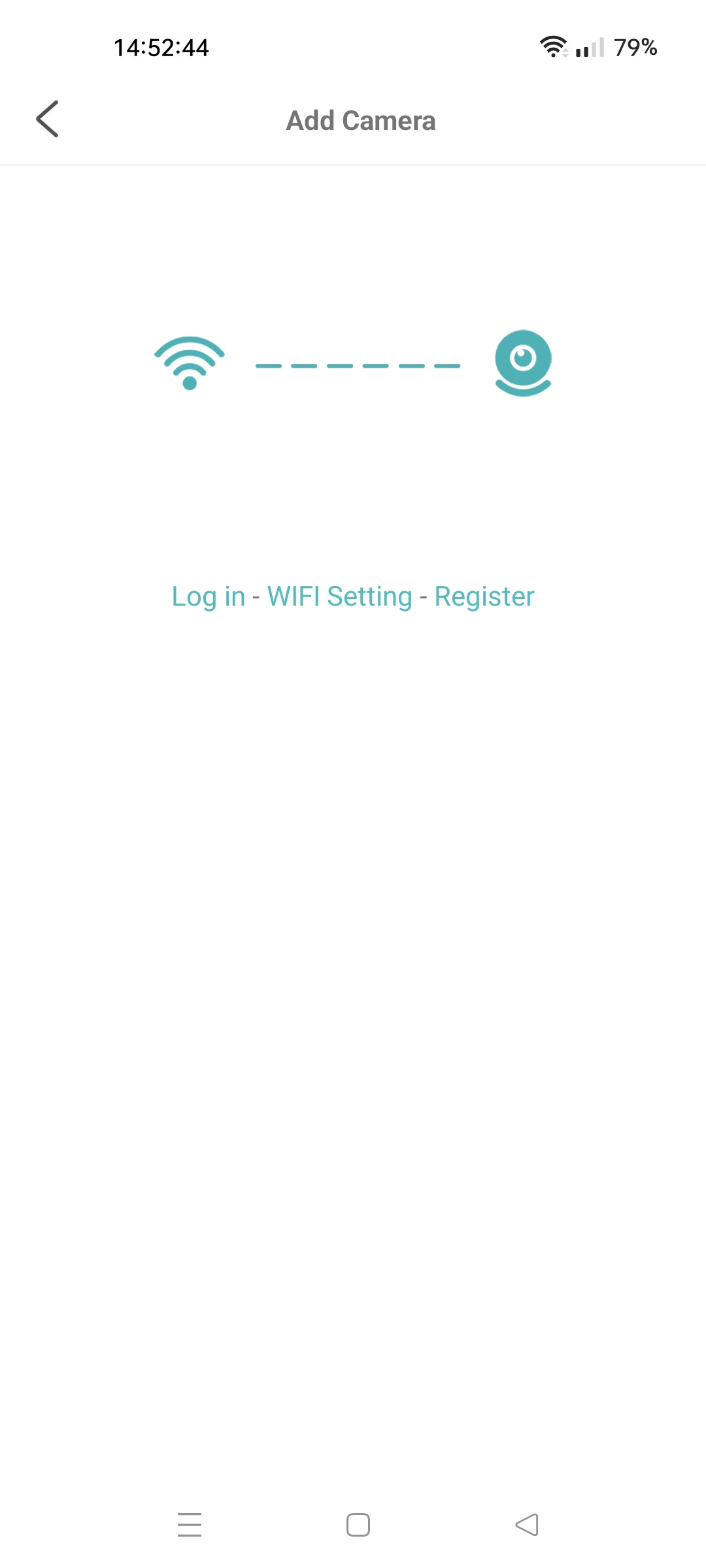The width and height of the screenshot is (706, 1568).
Task: Open the Register page
Action: [x=484, y=596]
